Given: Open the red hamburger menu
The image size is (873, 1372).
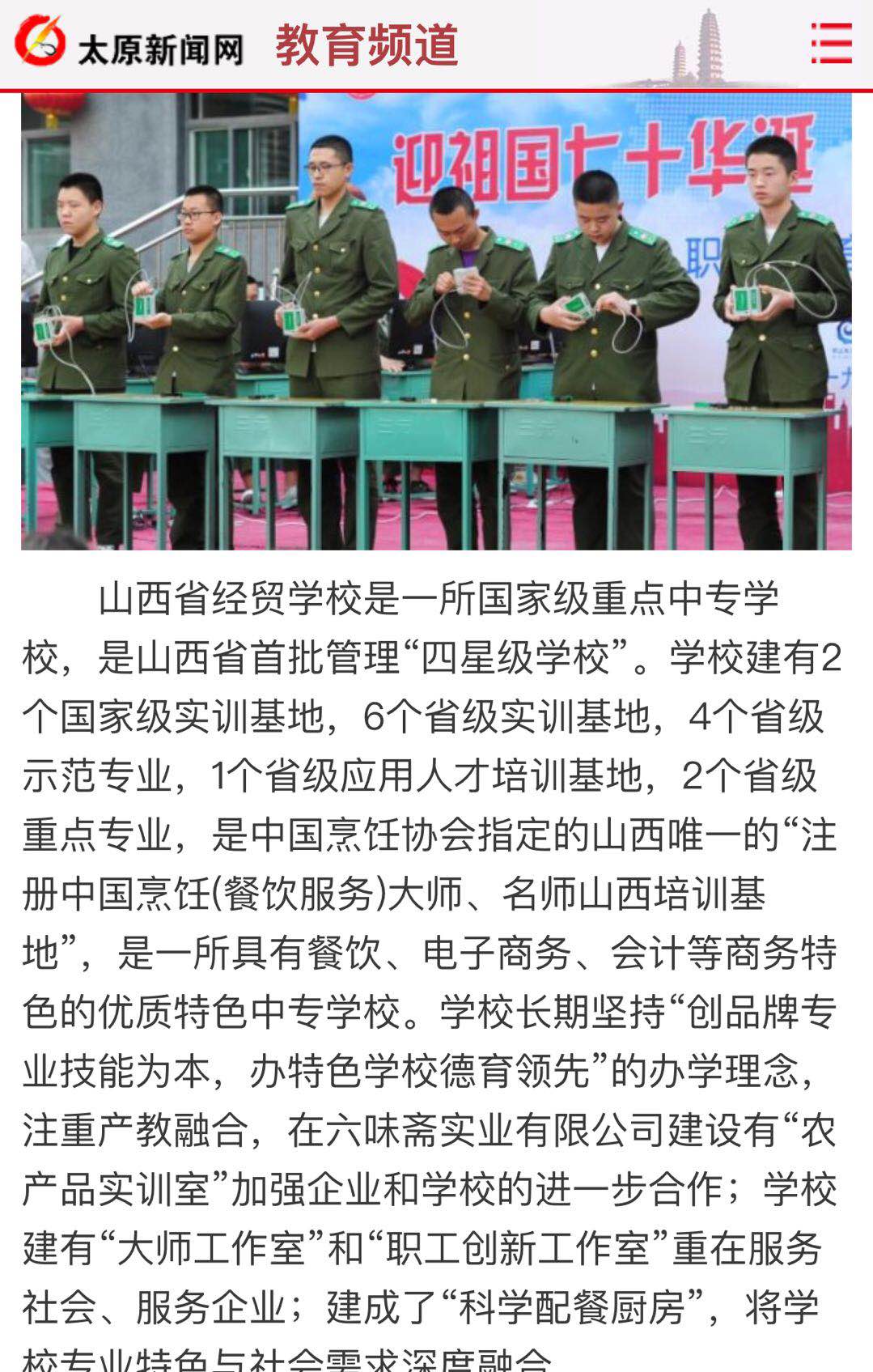Looking at the screenshot, I should click(831, 43).
